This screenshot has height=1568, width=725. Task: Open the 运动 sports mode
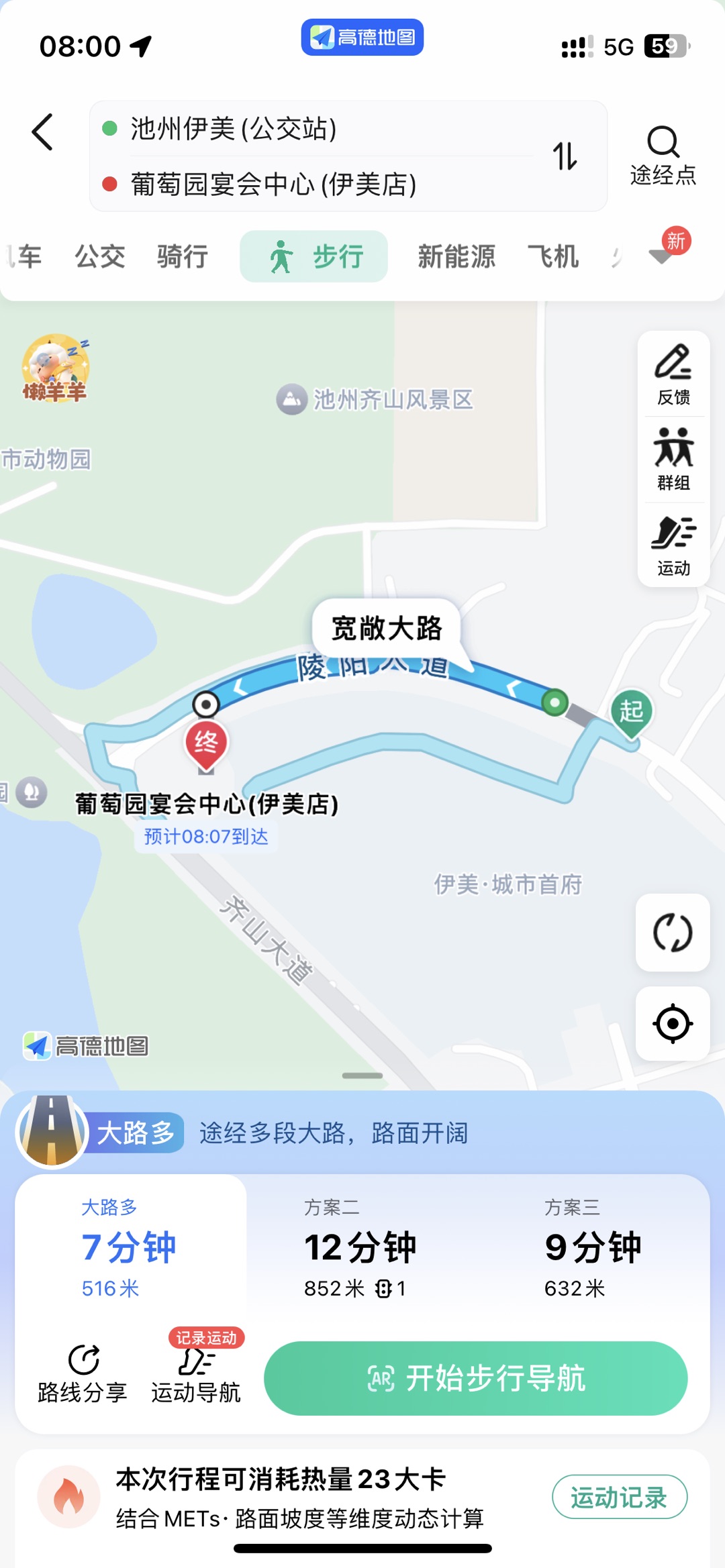coord(673,545)
